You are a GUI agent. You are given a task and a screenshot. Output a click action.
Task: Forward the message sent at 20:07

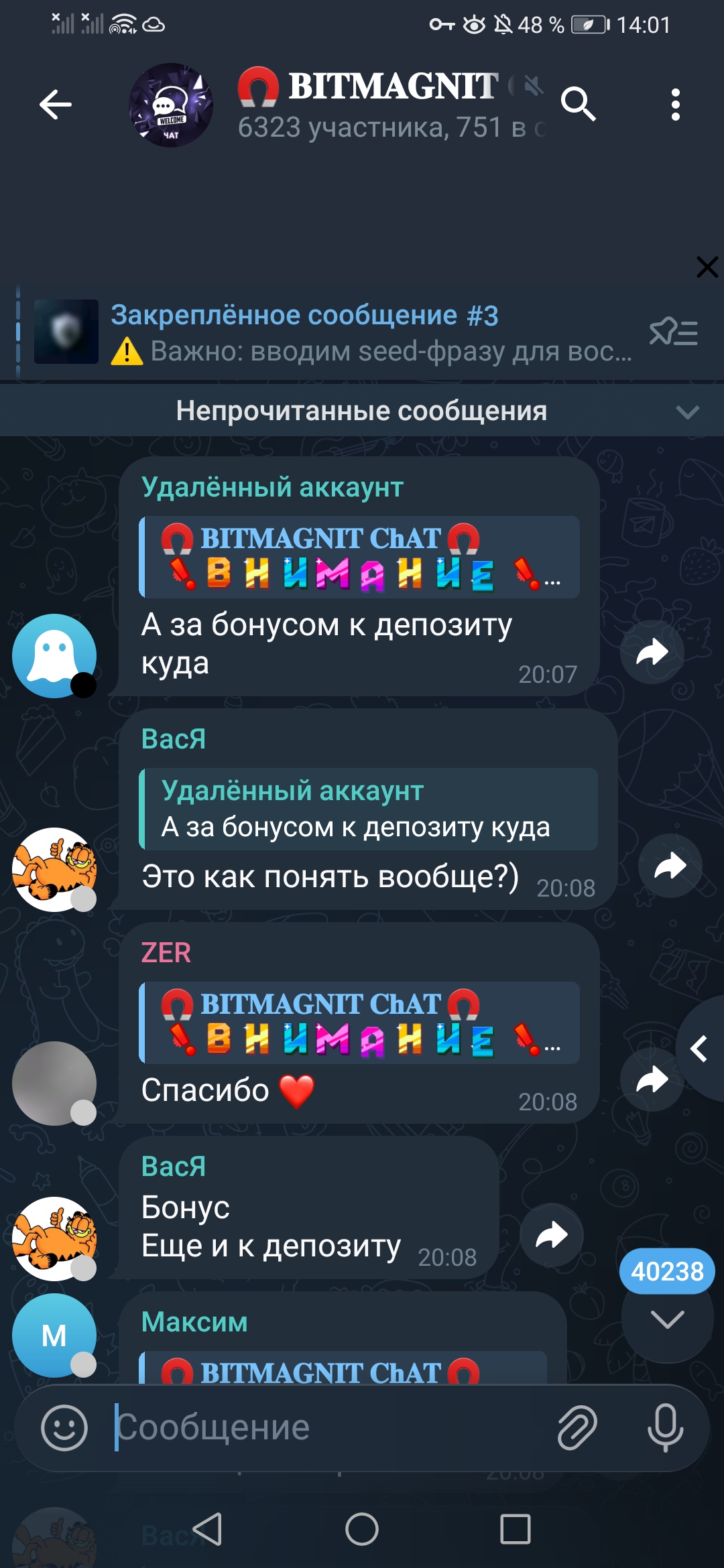point(652,652)
